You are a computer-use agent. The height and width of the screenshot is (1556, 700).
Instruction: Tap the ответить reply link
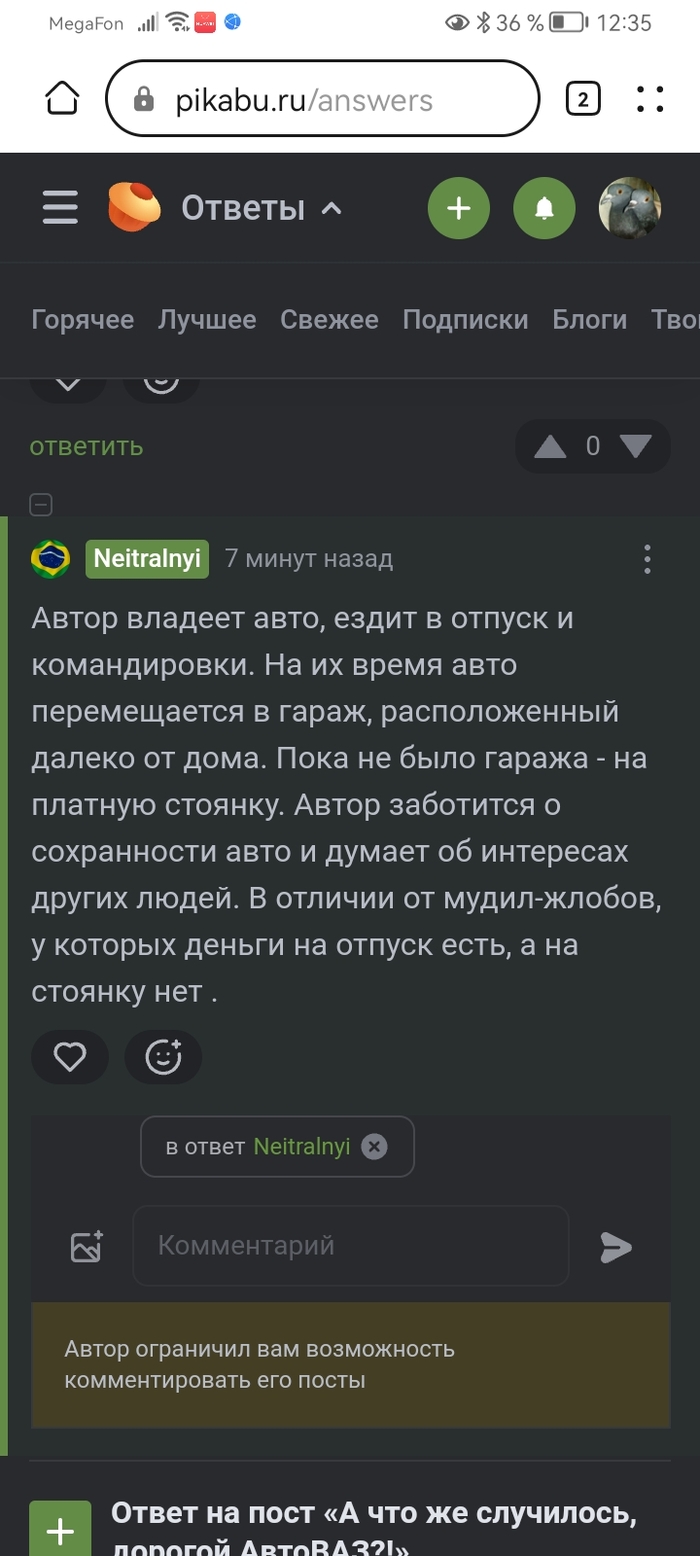(x=86, y=446)
